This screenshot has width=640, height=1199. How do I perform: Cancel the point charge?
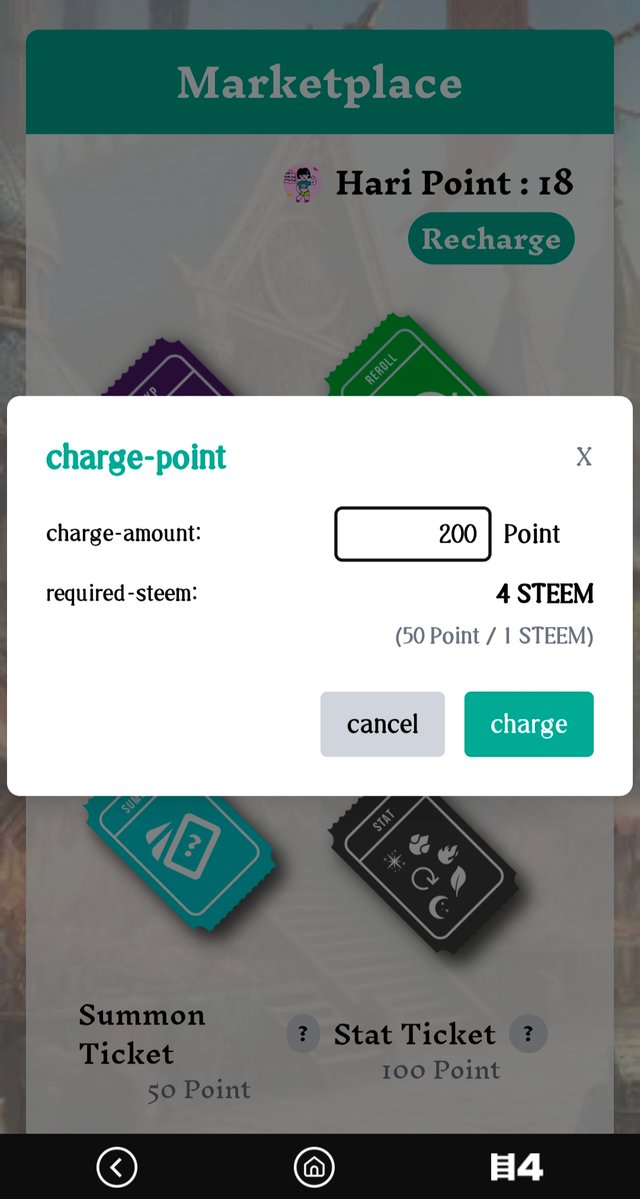(382, 724)
